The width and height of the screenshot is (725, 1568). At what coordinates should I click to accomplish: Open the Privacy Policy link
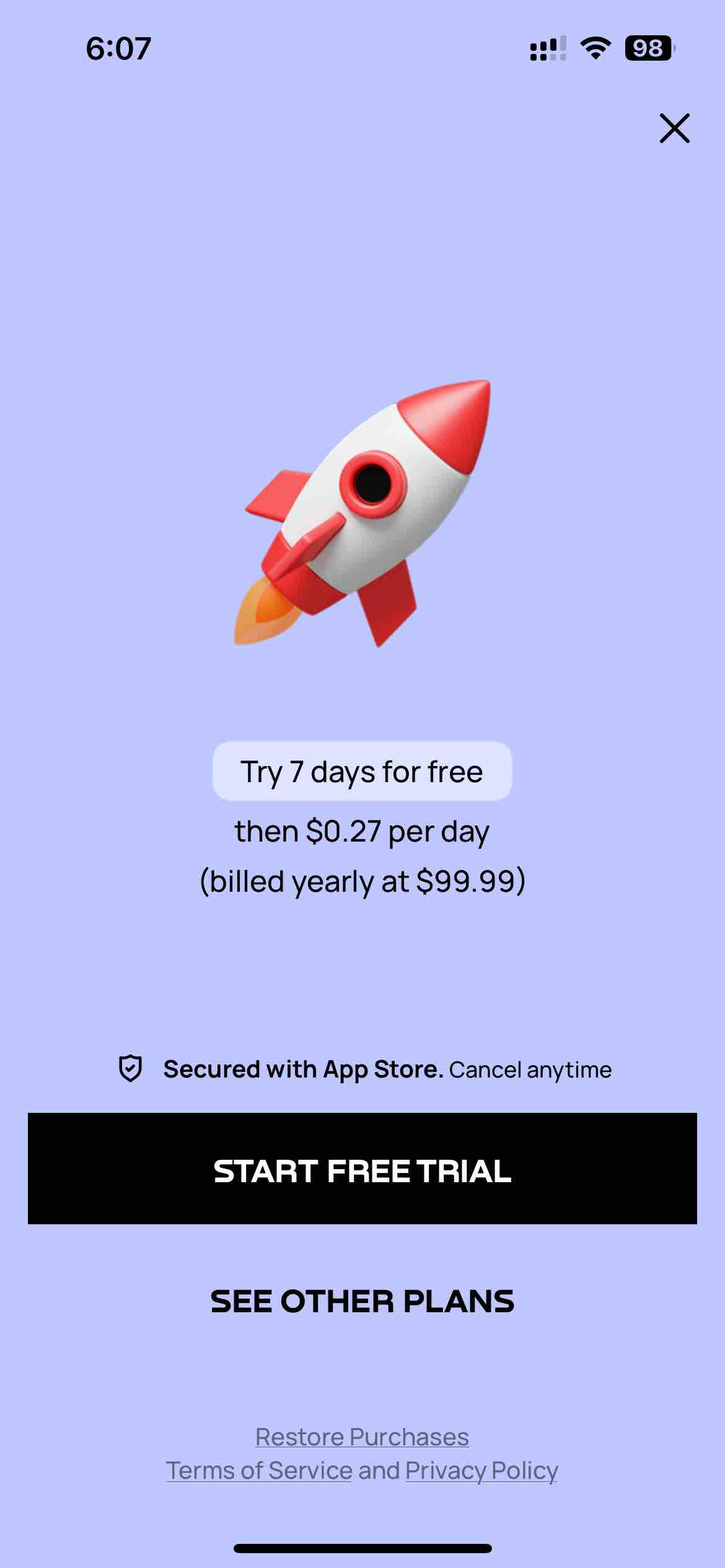(481, 1471)
